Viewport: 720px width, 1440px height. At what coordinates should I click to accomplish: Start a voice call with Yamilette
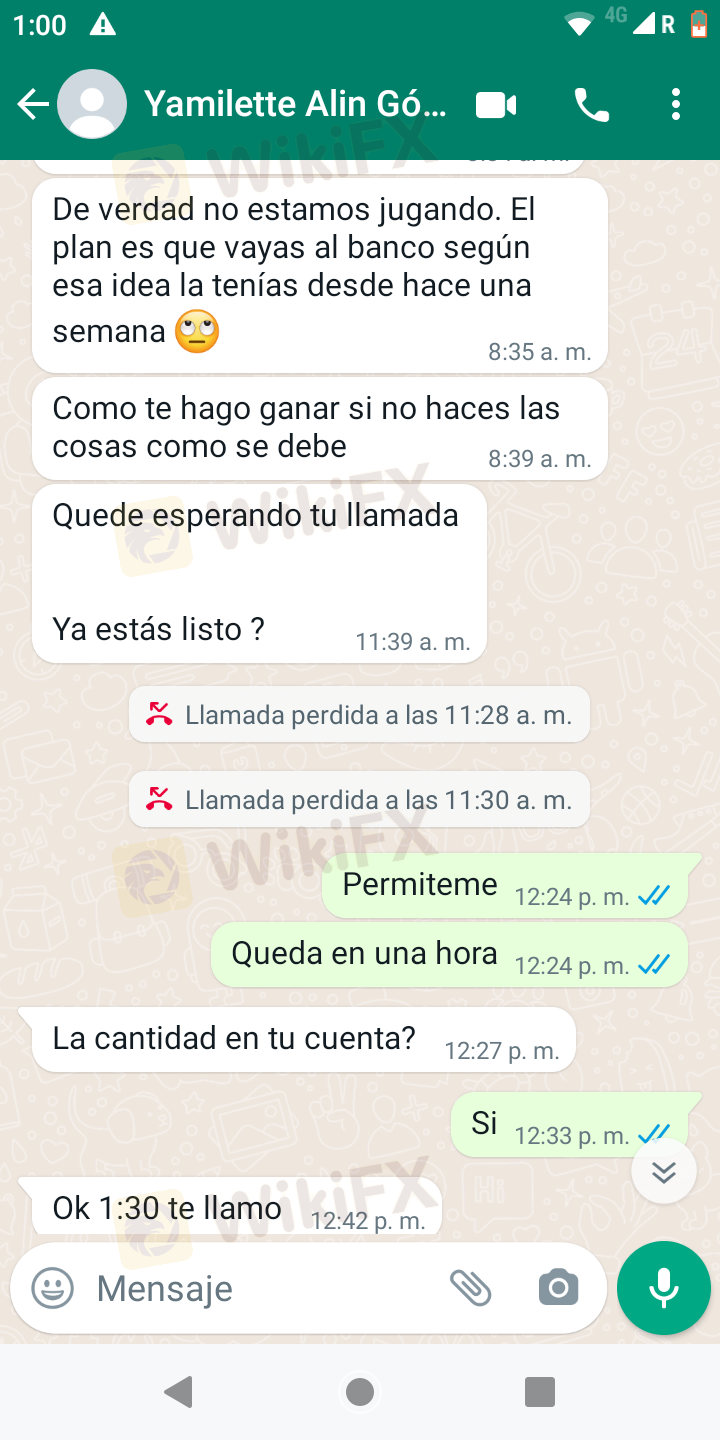coord(591,105)
